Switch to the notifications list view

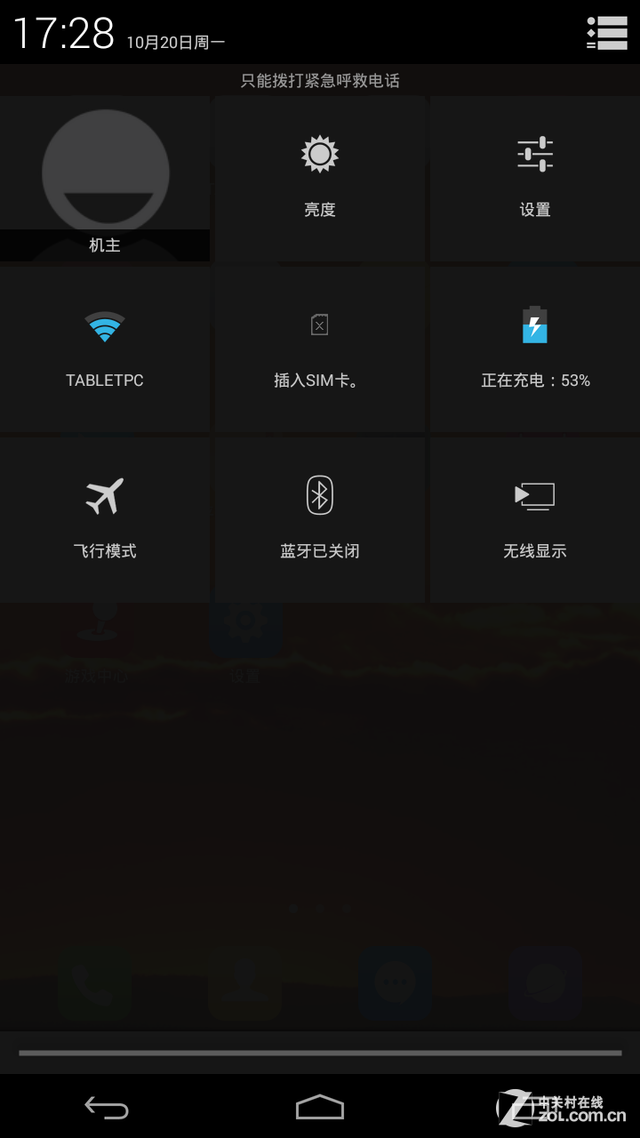[606, 33]
